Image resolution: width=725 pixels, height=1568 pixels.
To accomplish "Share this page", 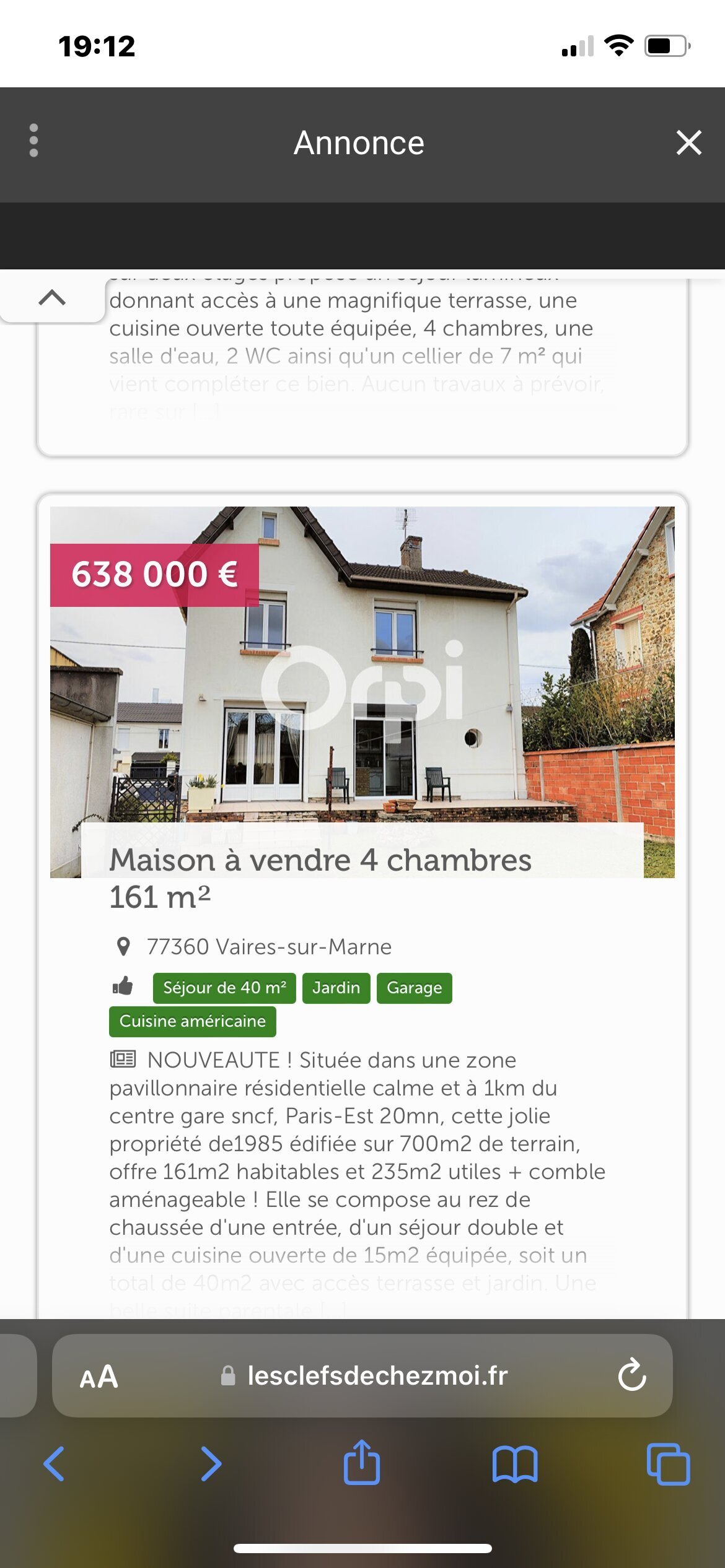I will click(362, 1461).
